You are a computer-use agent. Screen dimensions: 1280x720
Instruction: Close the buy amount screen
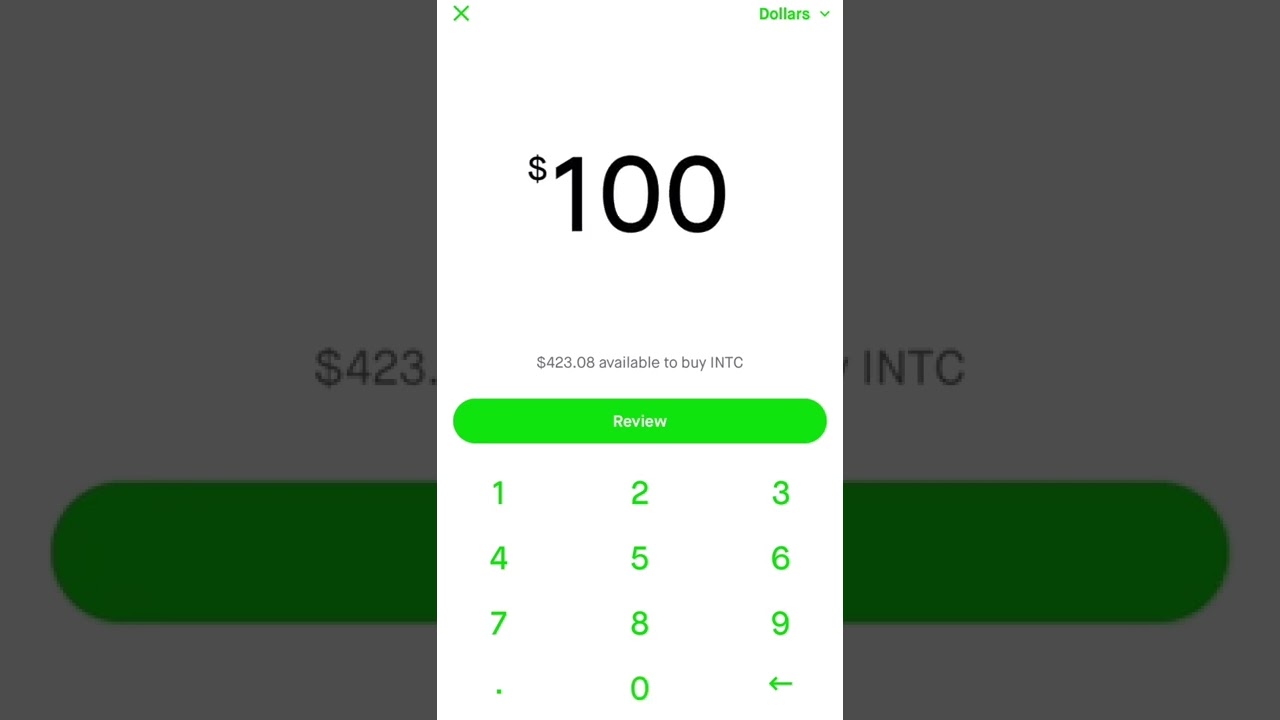(461, 13)
